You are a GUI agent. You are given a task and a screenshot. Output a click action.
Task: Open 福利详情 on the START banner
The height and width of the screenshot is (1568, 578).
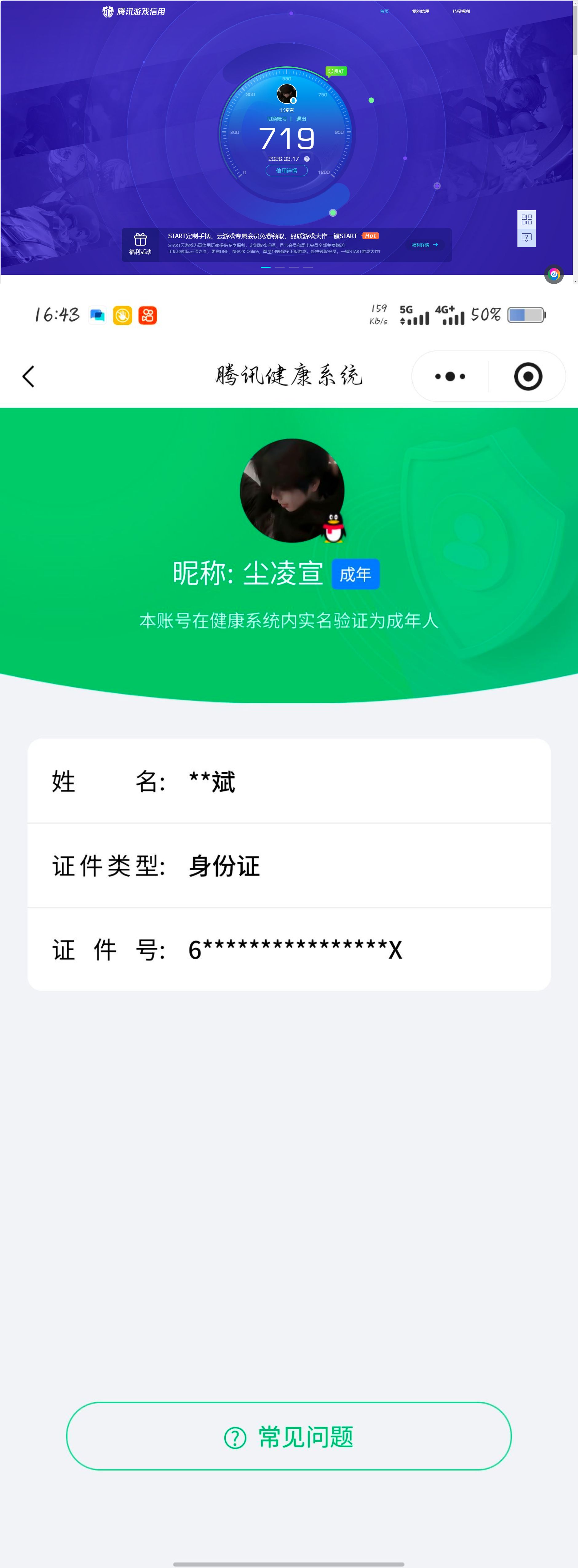click(x=424, y=245)
